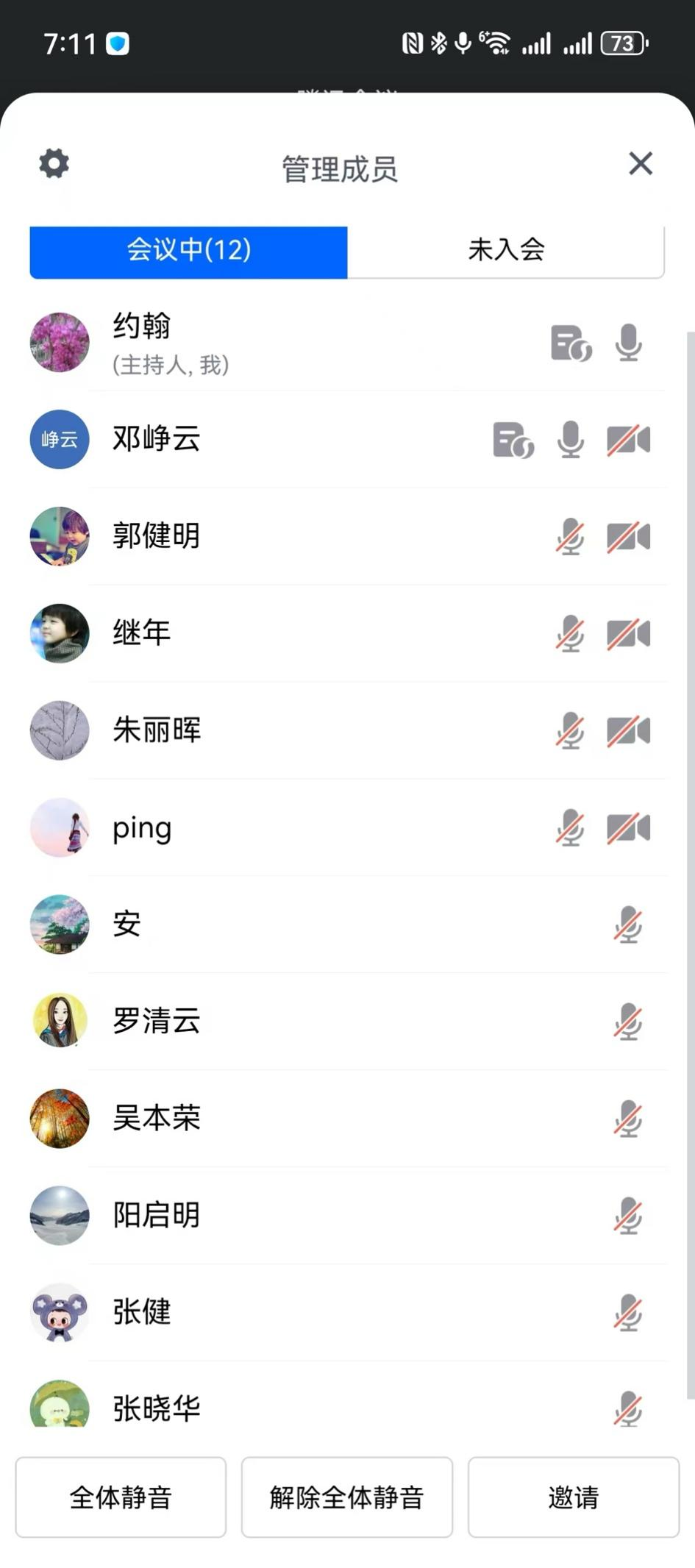Tap the camera icon for 邓峥云
Screen dimensions: 695x1568
click(628, 440)
